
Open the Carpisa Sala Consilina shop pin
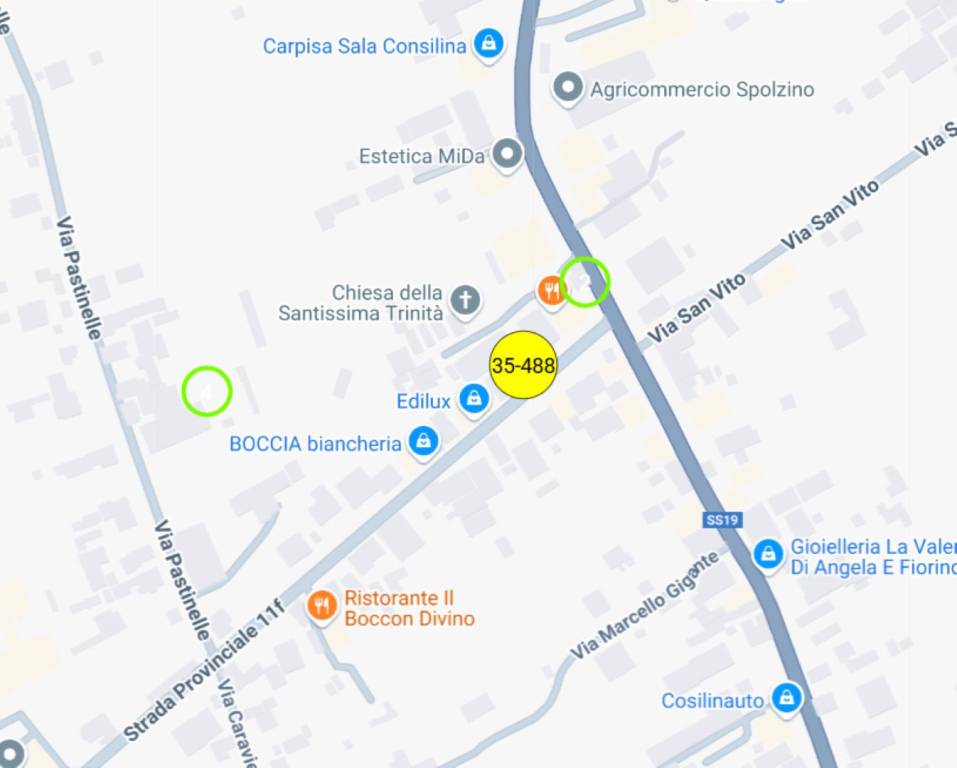(x=488, y=44)
